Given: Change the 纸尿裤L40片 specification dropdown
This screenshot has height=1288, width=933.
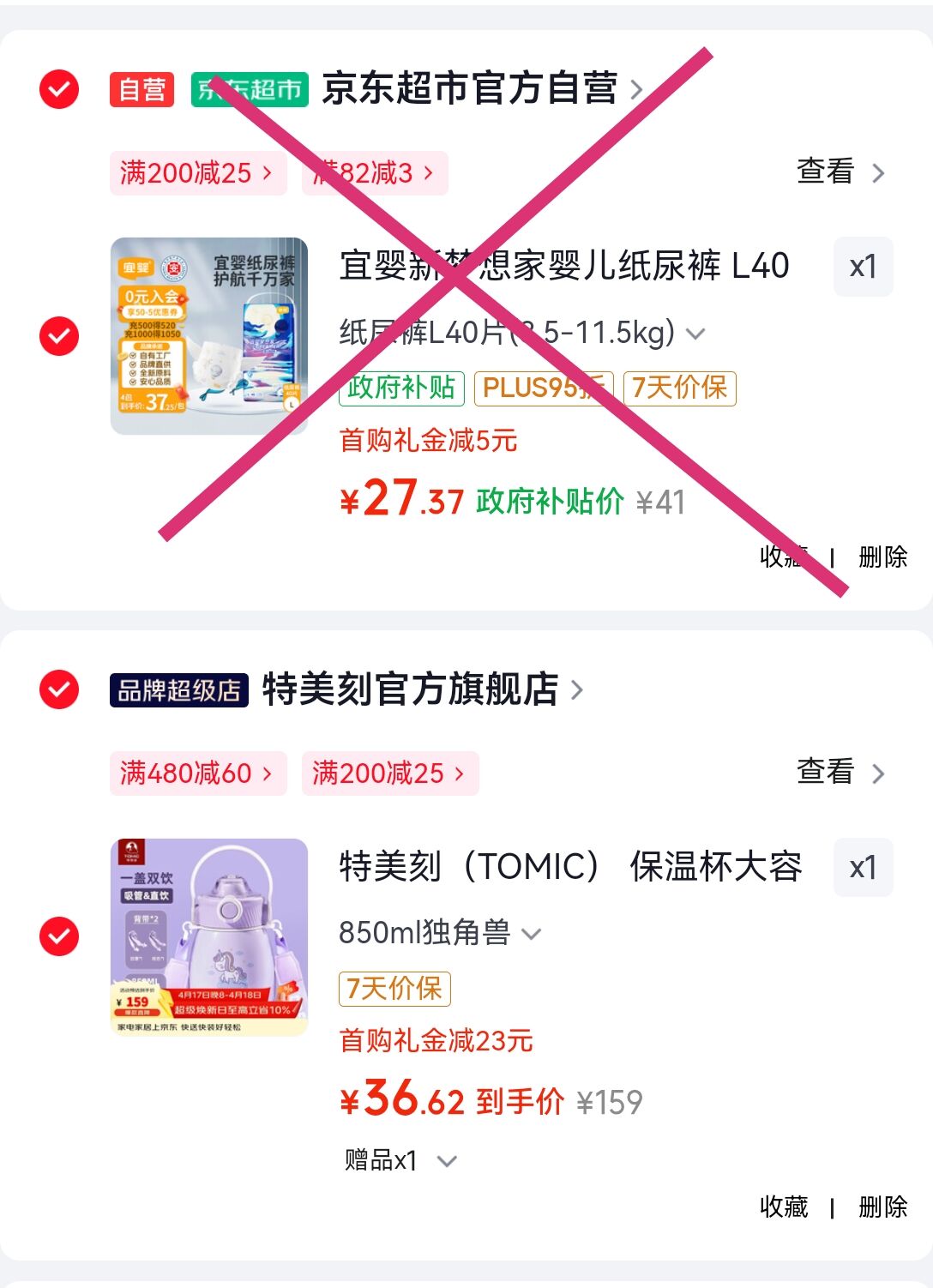Looking at the screenshot, I should tap(521, 333).
